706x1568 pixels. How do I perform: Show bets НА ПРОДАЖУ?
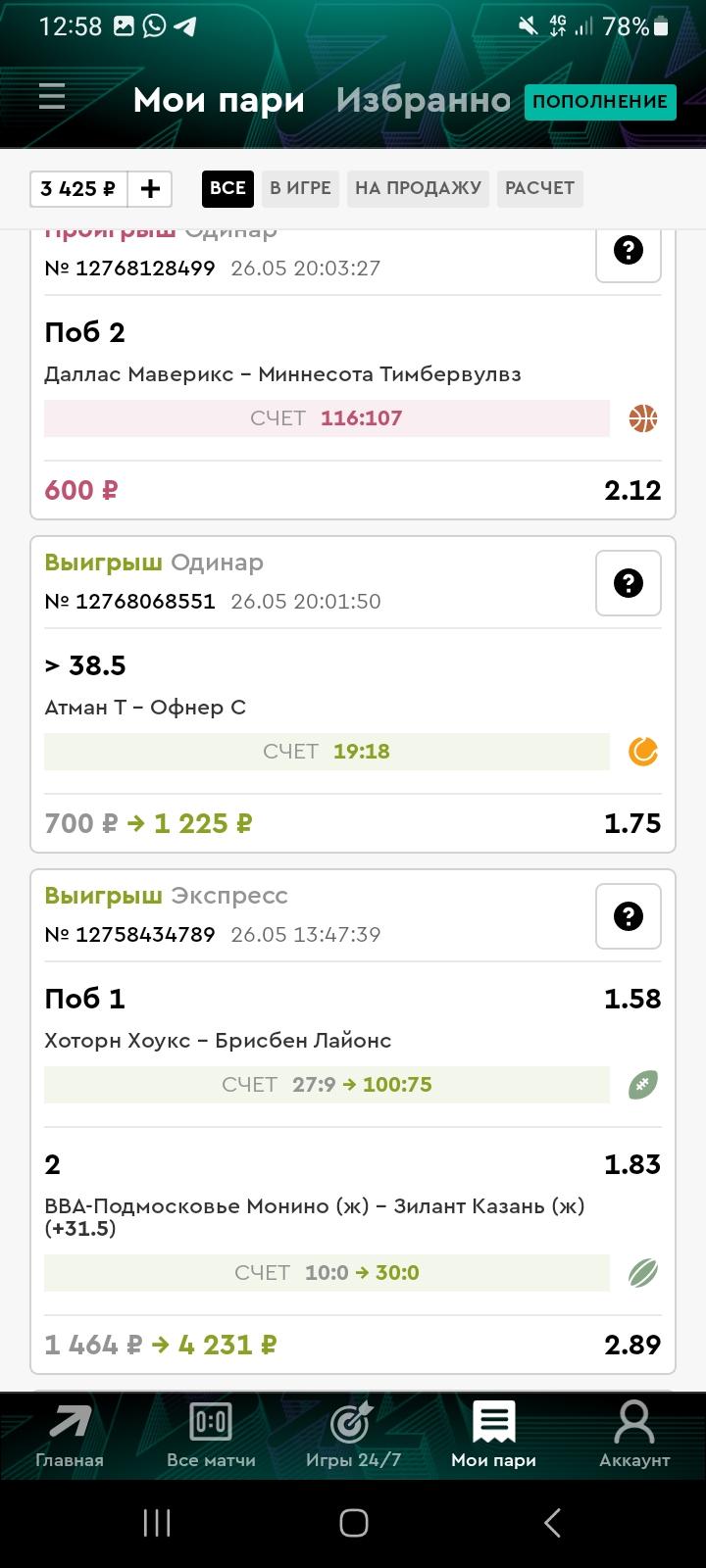(418, 188)
